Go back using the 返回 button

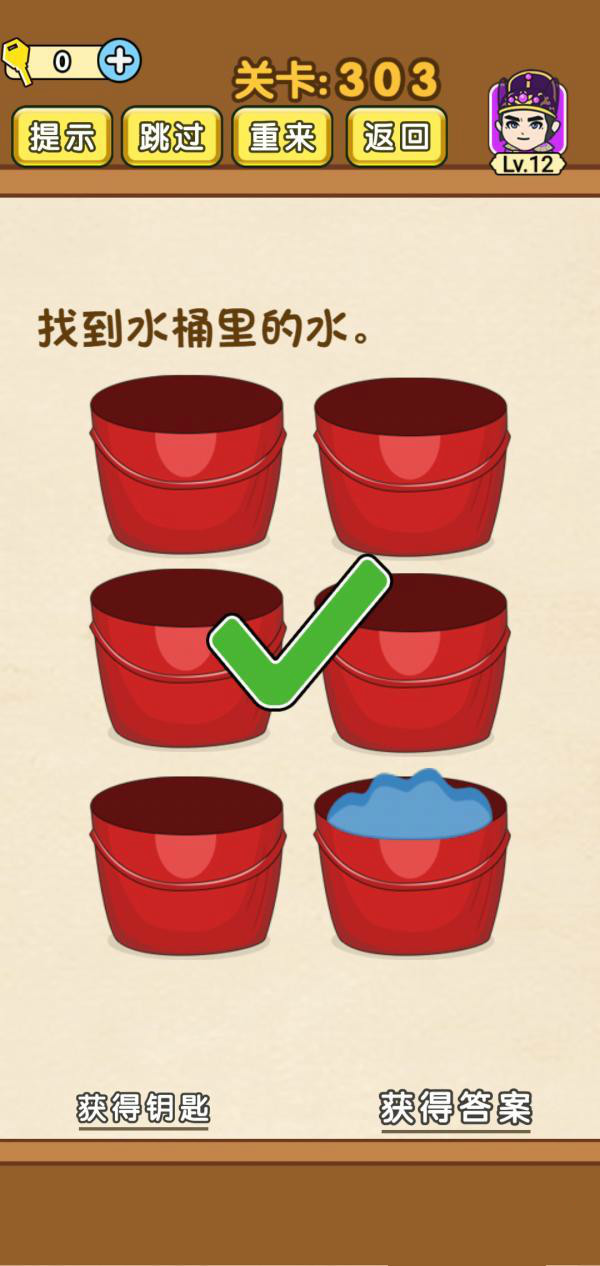pyautogui.click(x=396, y=137)
